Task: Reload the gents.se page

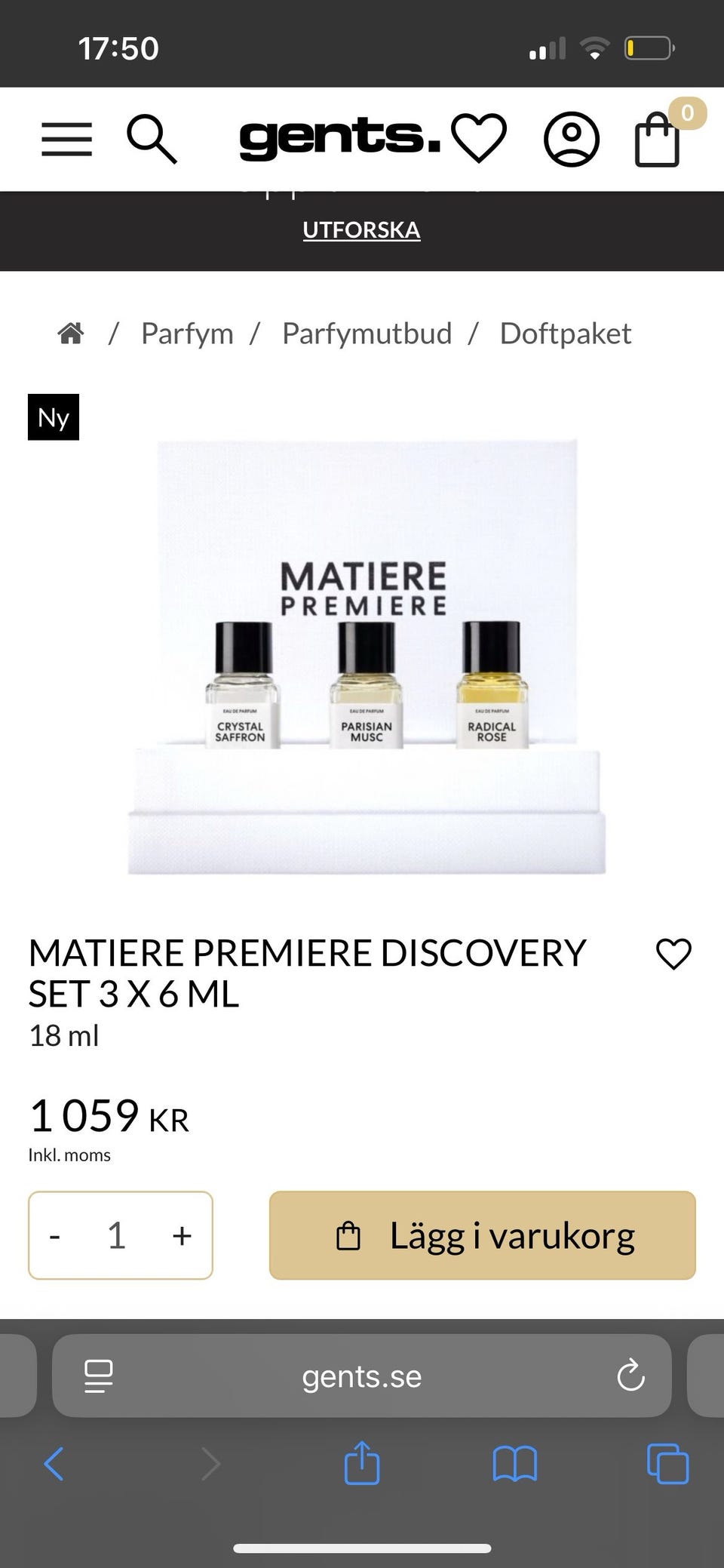Action: (x=630, y=1376)
